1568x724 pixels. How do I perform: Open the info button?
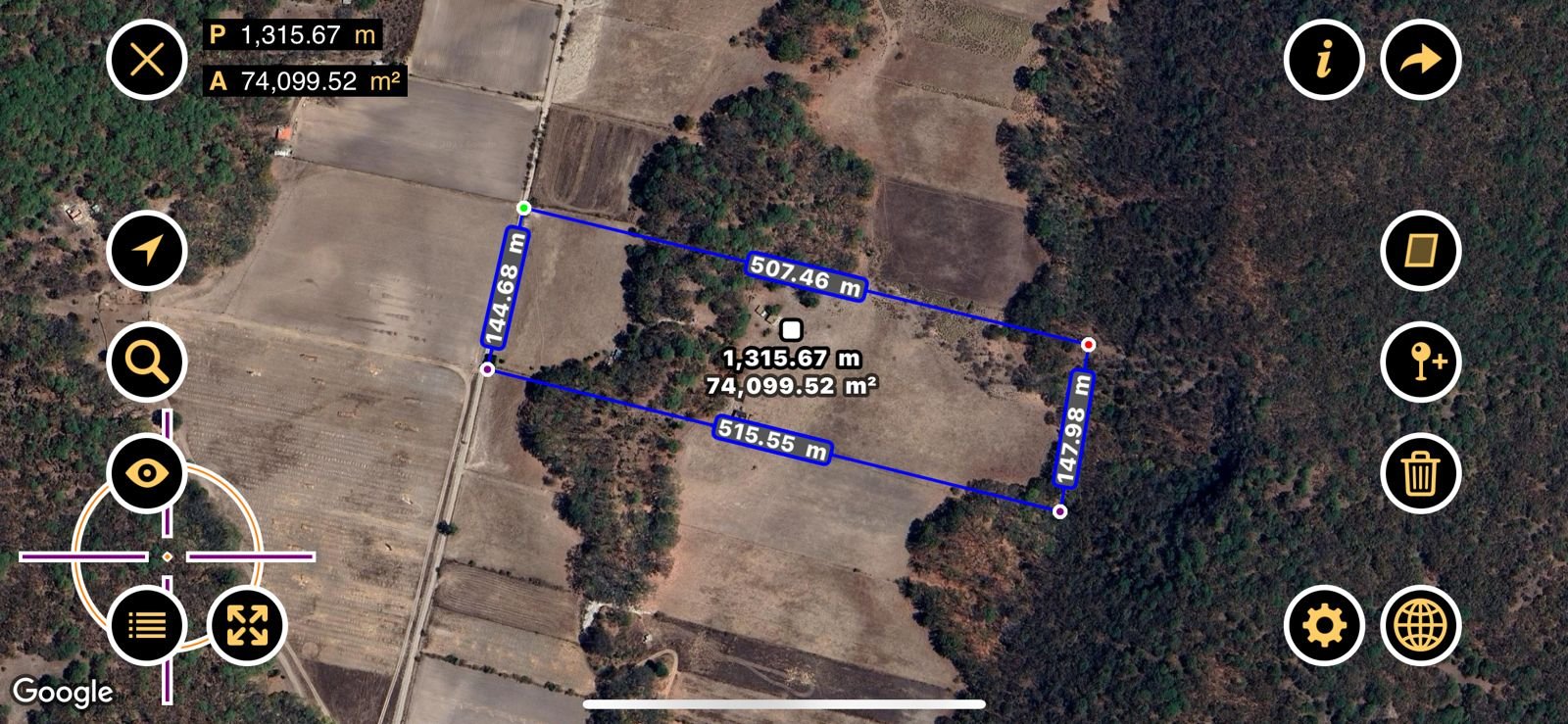click(x=1324, y=60)
